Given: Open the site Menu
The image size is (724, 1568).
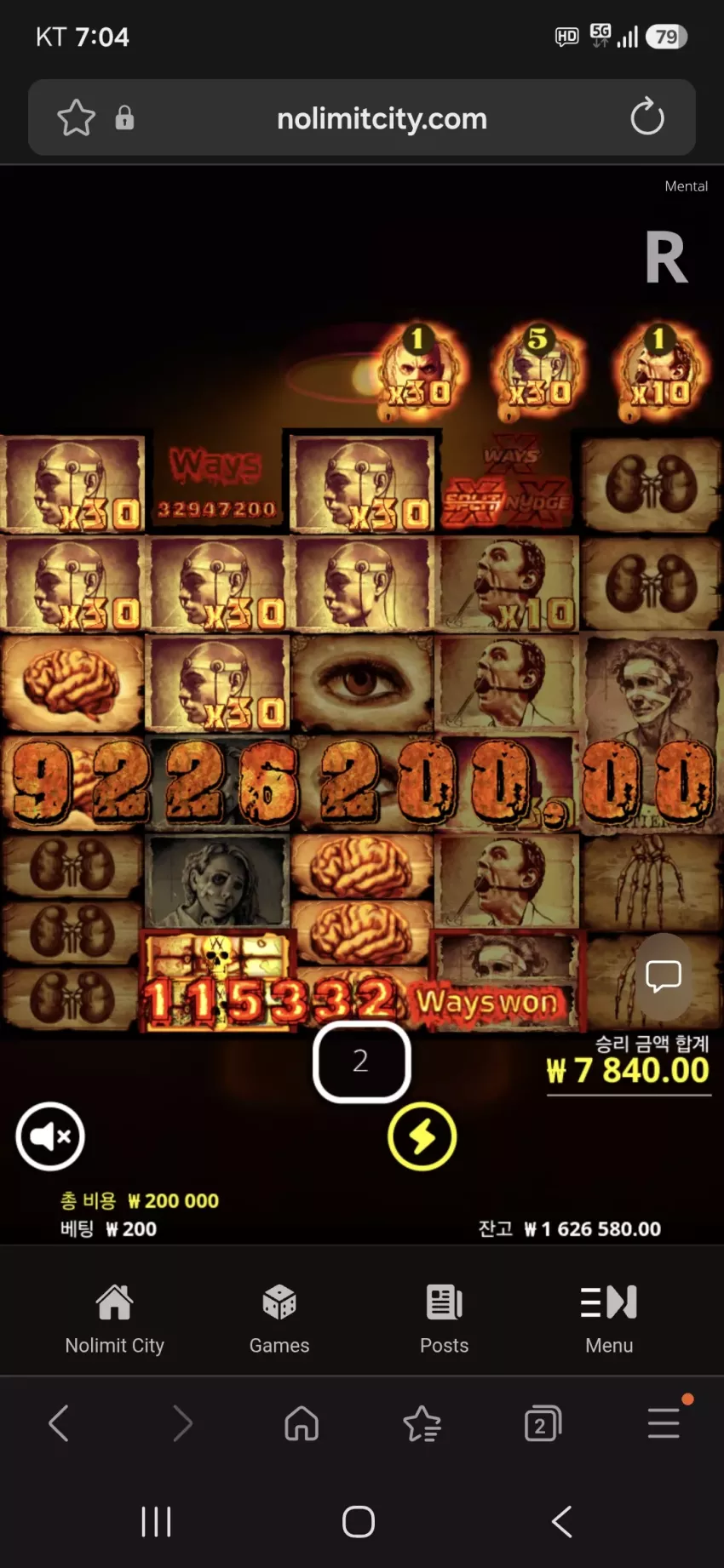Looking at the screenshot, I should [609, 1319].
